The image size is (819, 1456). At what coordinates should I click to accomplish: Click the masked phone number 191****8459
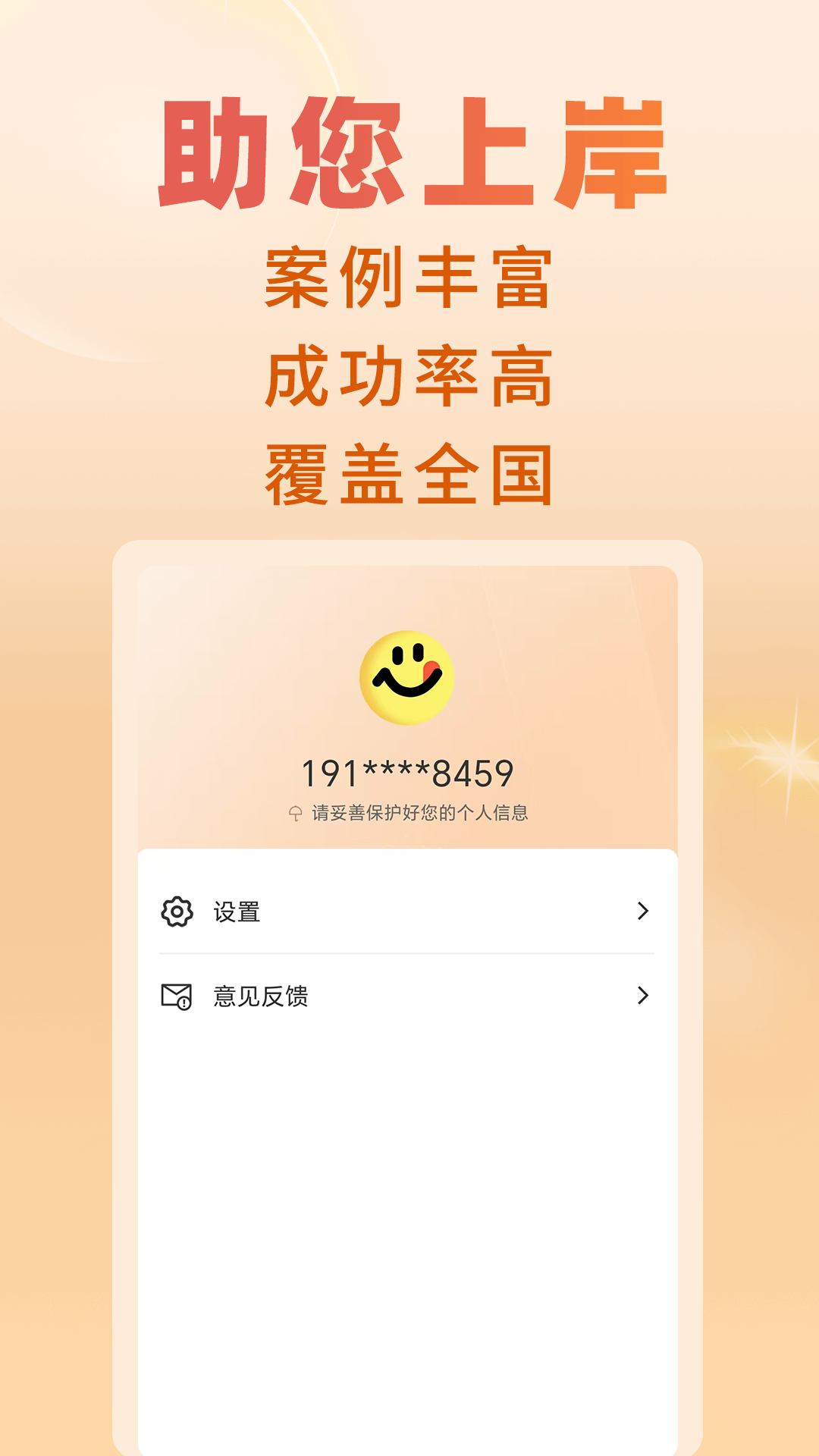point(409,772)
